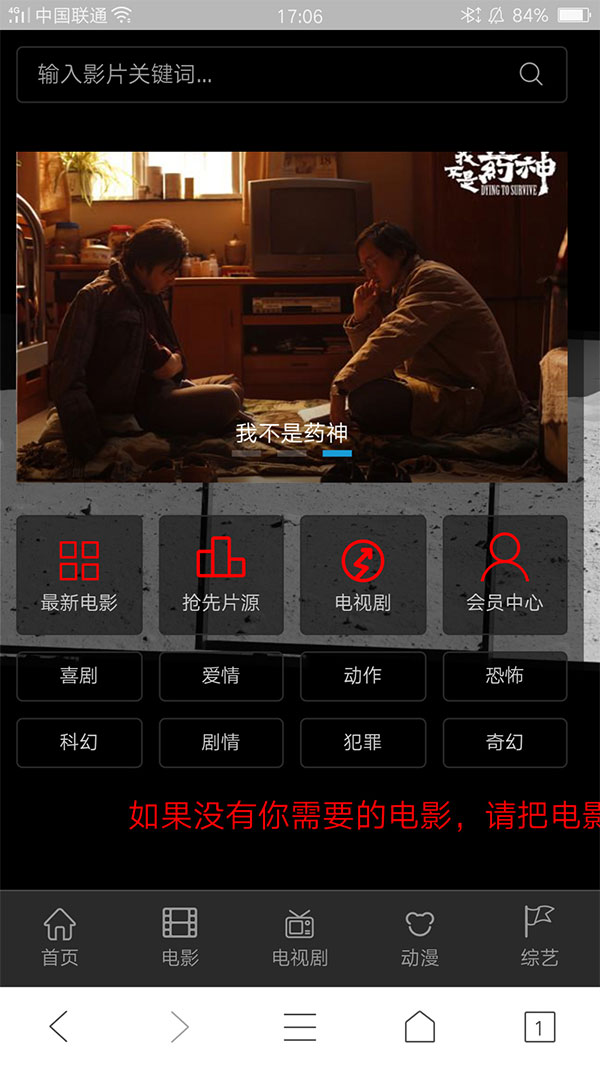Select the 喜剧 genre
The height and width of the screenshot is (1067, 600).
[x=79, y=676]
